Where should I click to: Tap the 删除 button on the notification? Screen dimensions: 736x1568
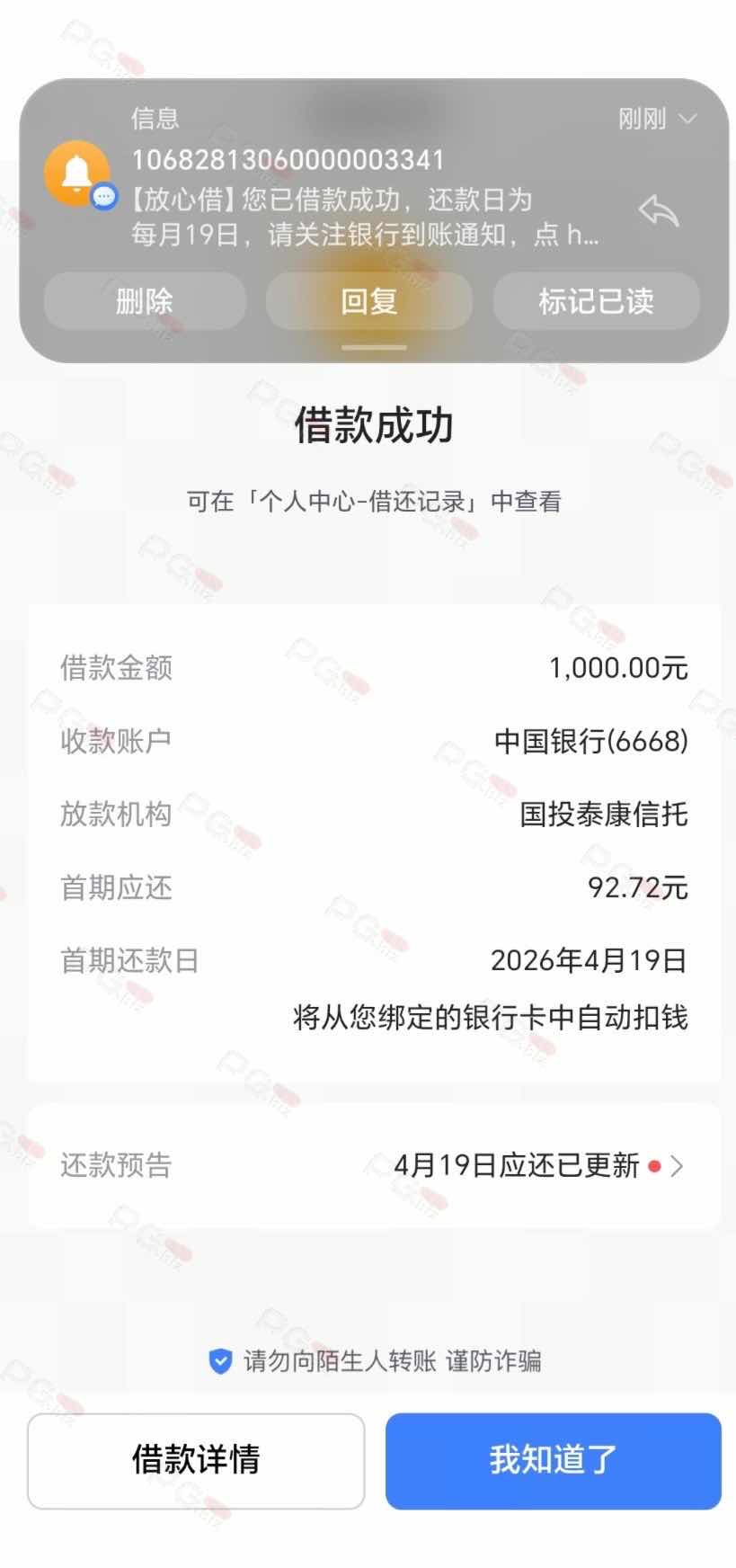coord(145,301)
